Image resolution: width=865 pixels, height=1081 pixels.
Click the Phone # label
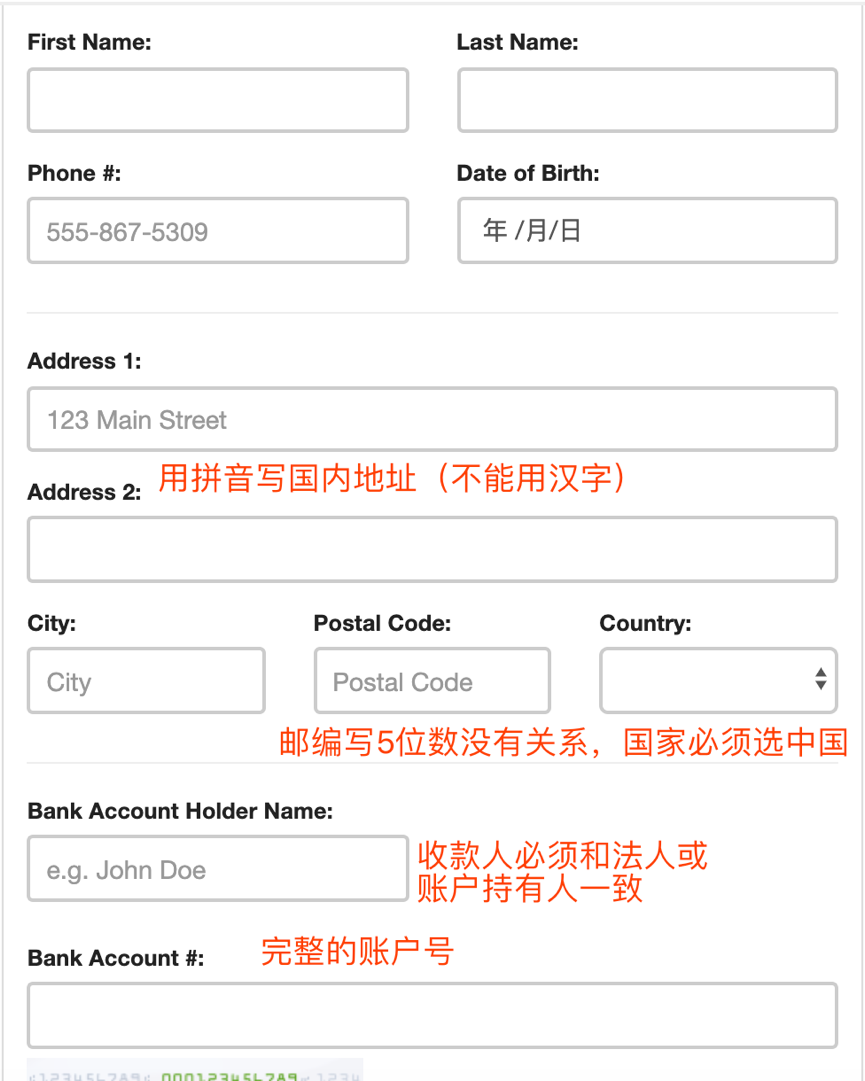coord(73,173)
